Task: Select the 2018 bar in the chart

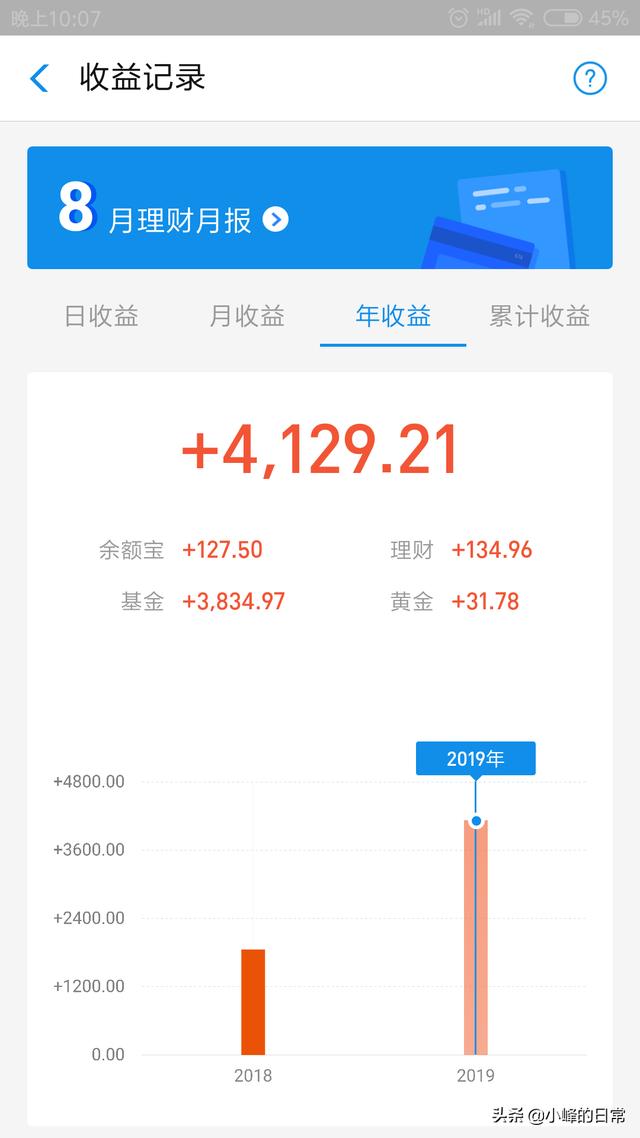Action: [253, 1002]
